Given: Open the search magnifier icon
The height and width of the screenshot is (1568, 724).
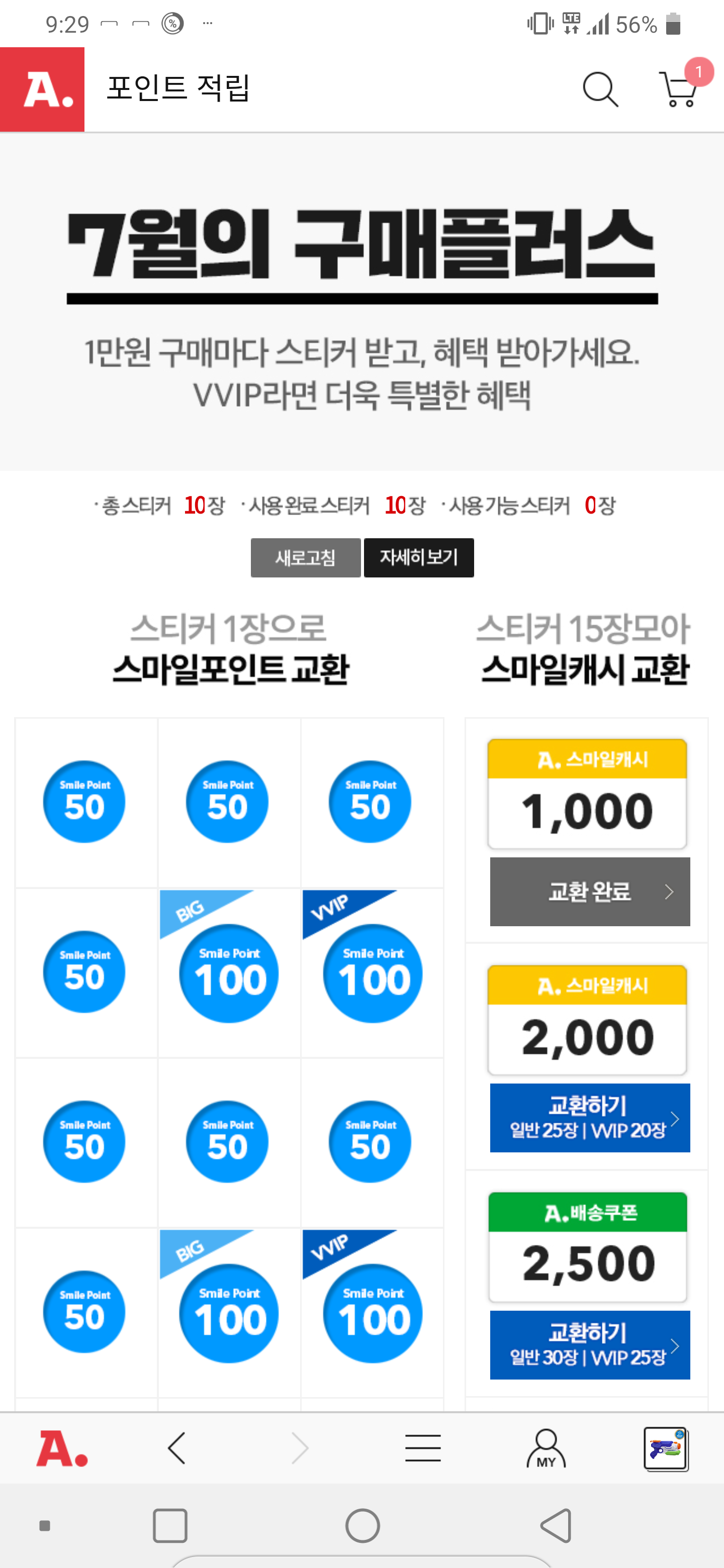Looking at the screenshot, I should pos(600,89).
